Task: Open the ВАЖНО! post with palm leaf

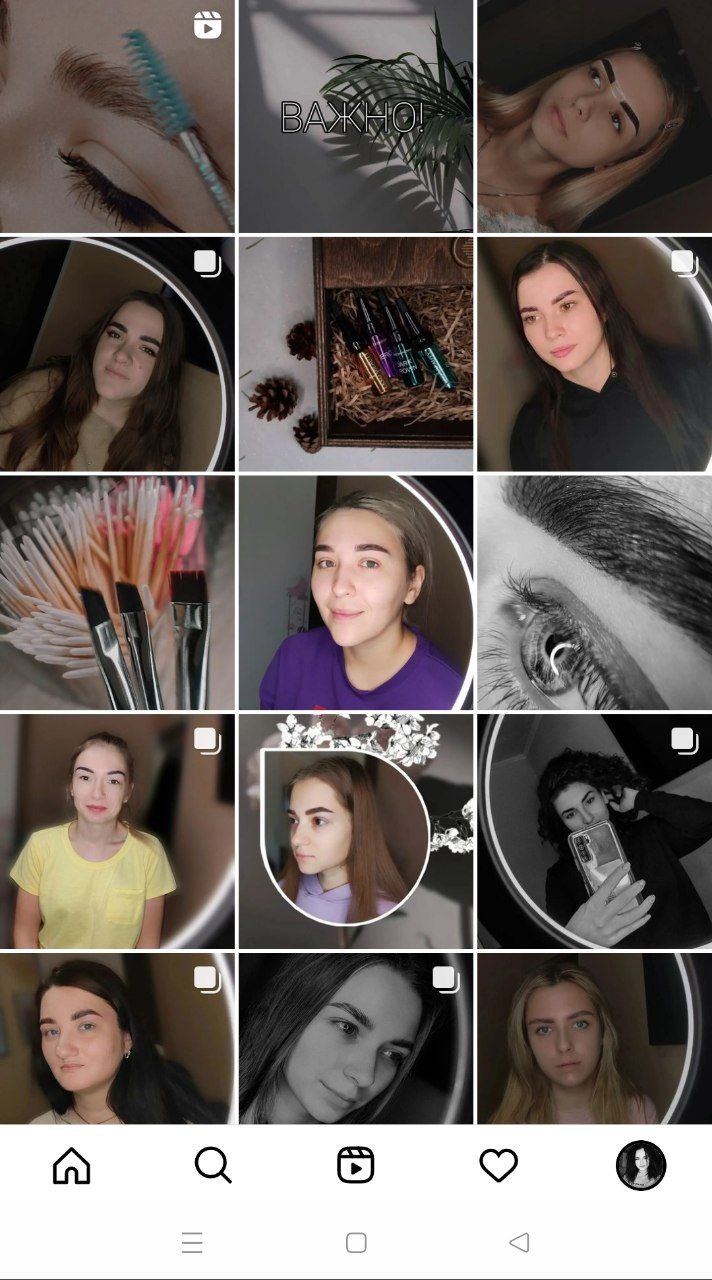Action: (x=355, y=116)
